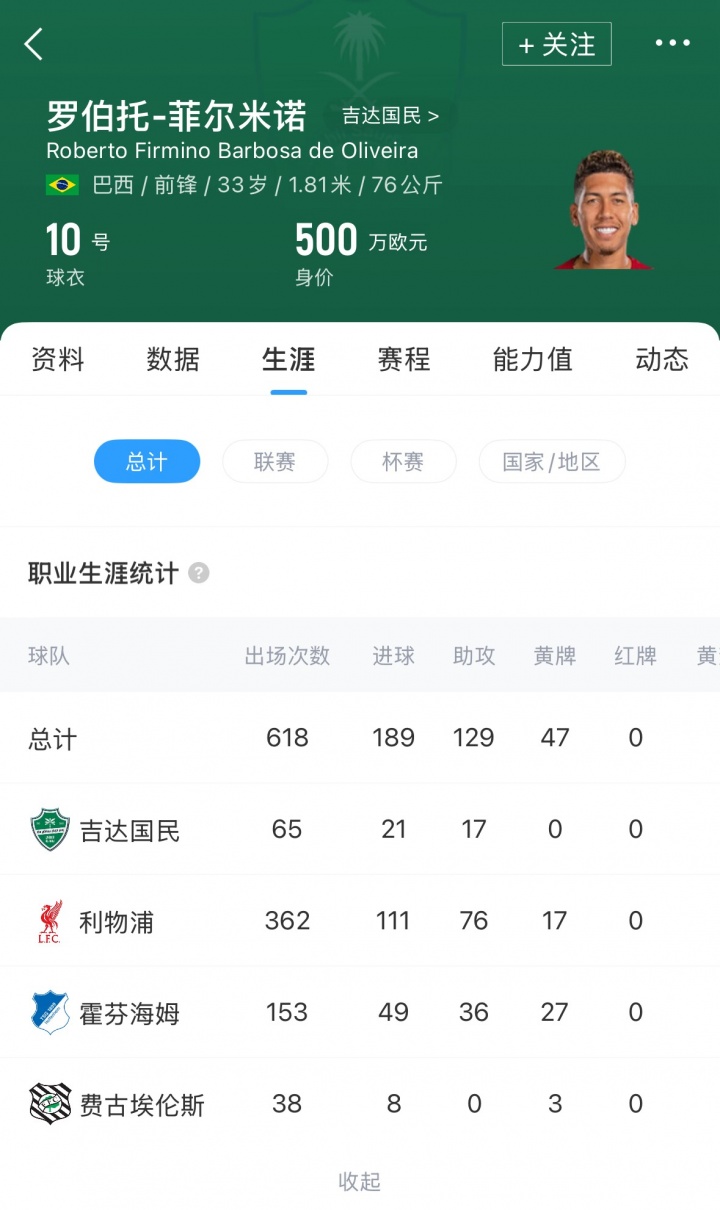View the 能力值 tab
The width and height of the screenshot is (720, 1210).
[532, 359]
